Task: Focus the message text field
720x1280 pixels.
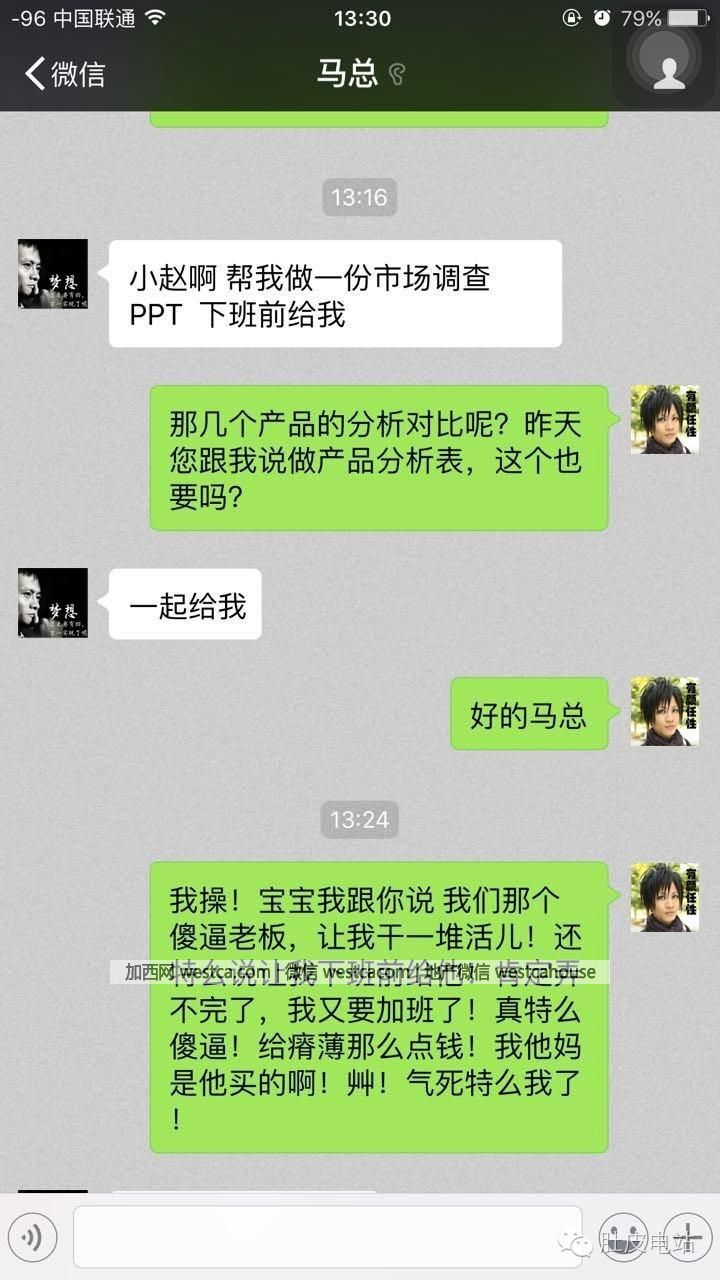Action: click(327, 1237)
